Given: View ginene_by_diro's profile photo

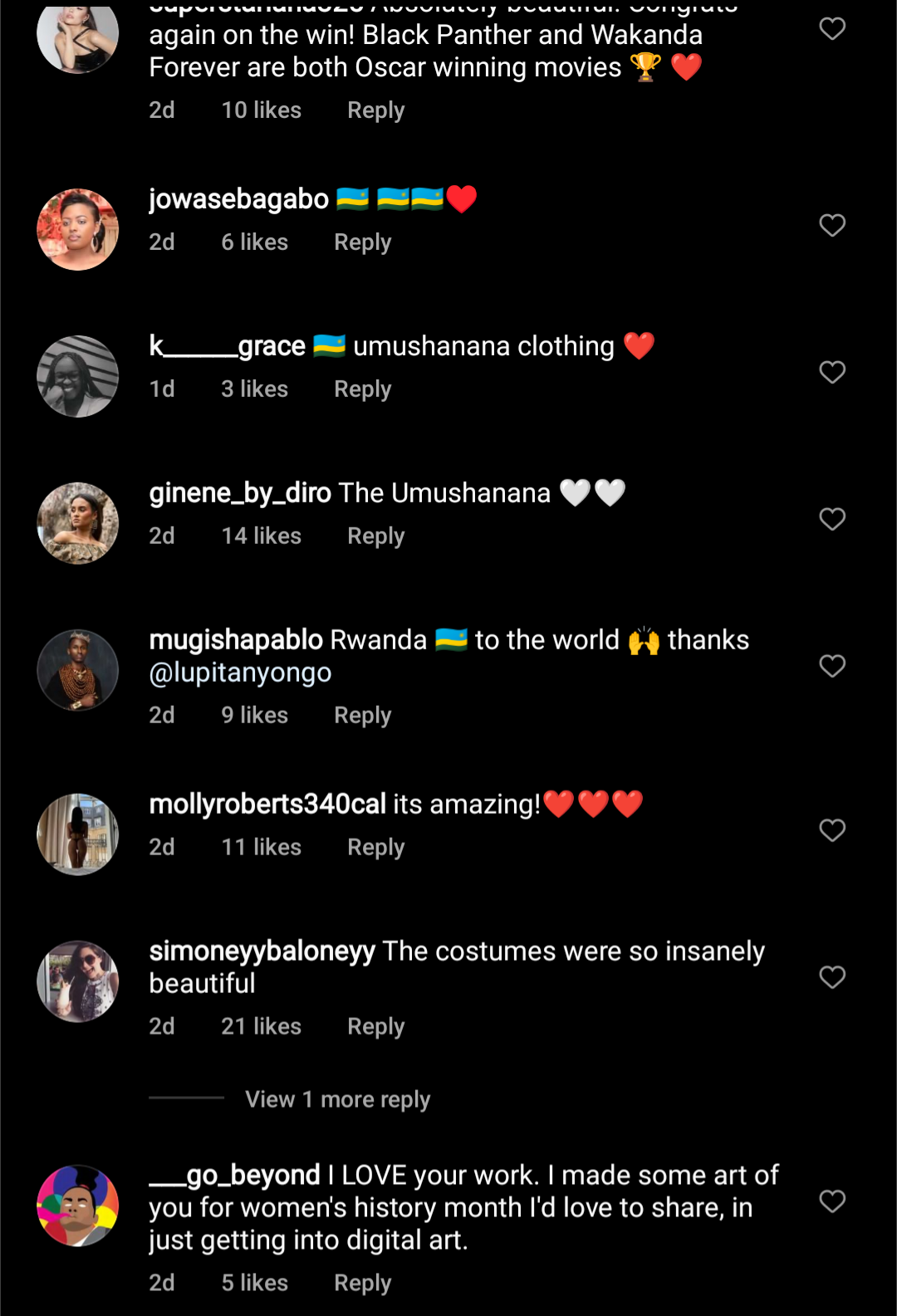Looking at the screenshot, I should [x=78, y=523].
